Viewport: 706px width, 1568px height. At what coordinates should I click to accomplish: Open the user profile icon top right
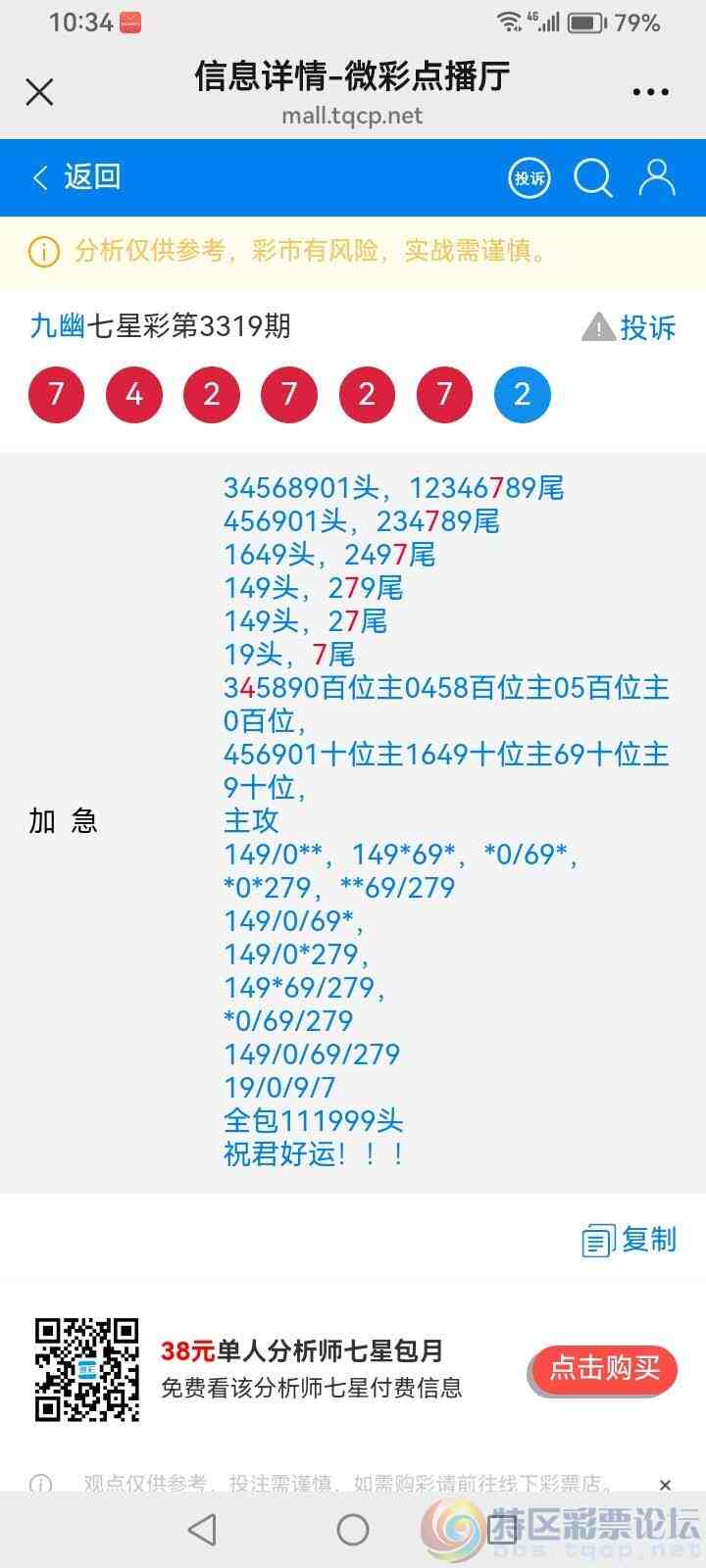pyautogui.click(x=656, y=178)
